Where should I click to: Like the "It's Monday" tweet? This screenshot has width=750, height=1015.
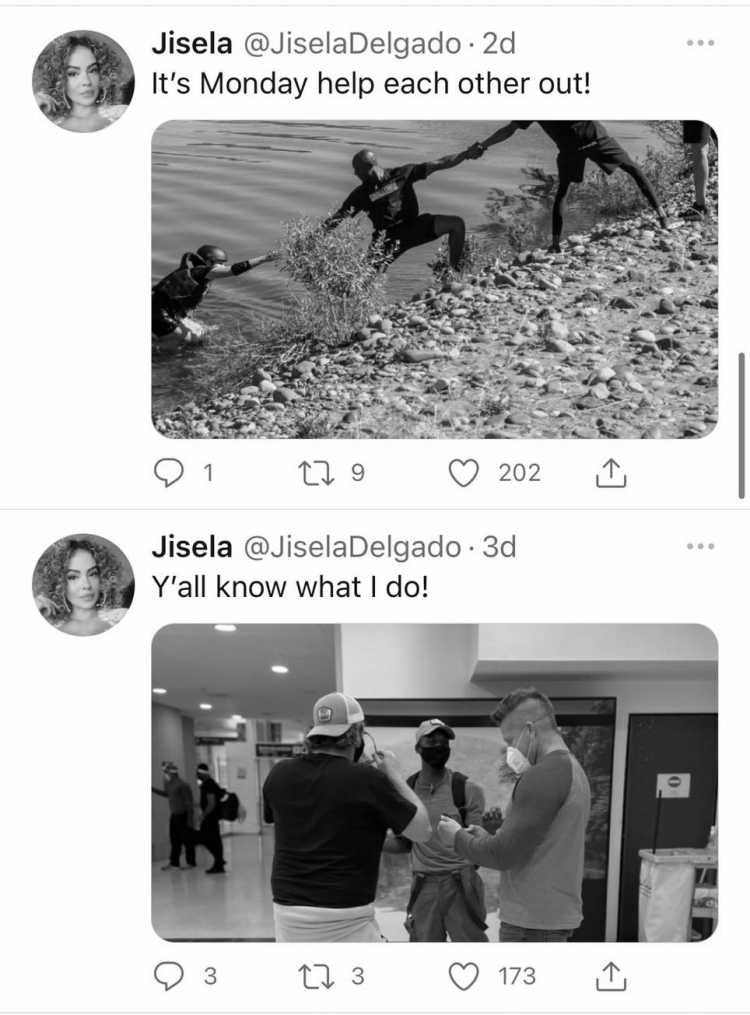coord(463,473)
